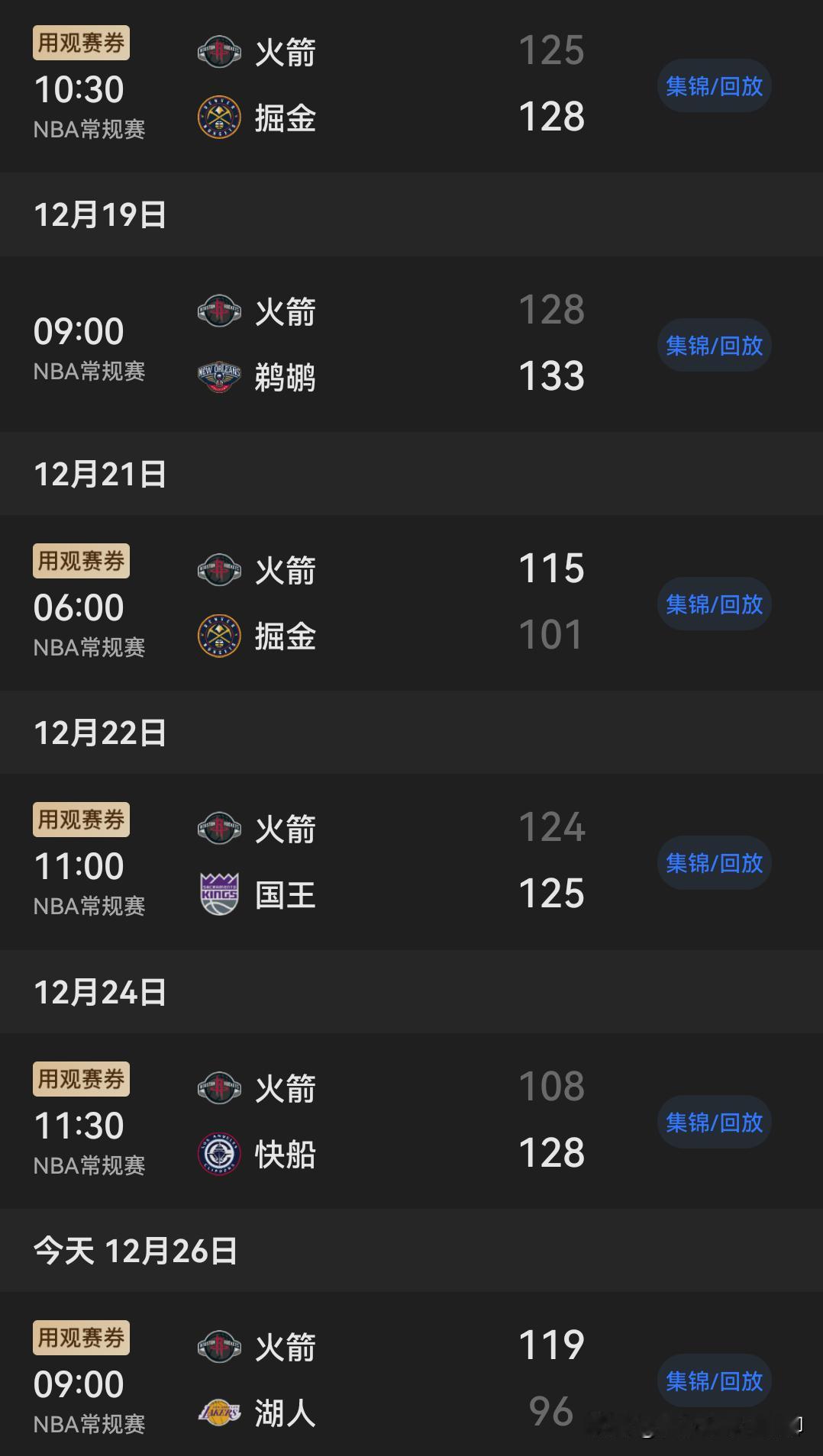Click the Nuggets logo in the December 21 game
823x1456 pixels.
[x=219, y=636]
